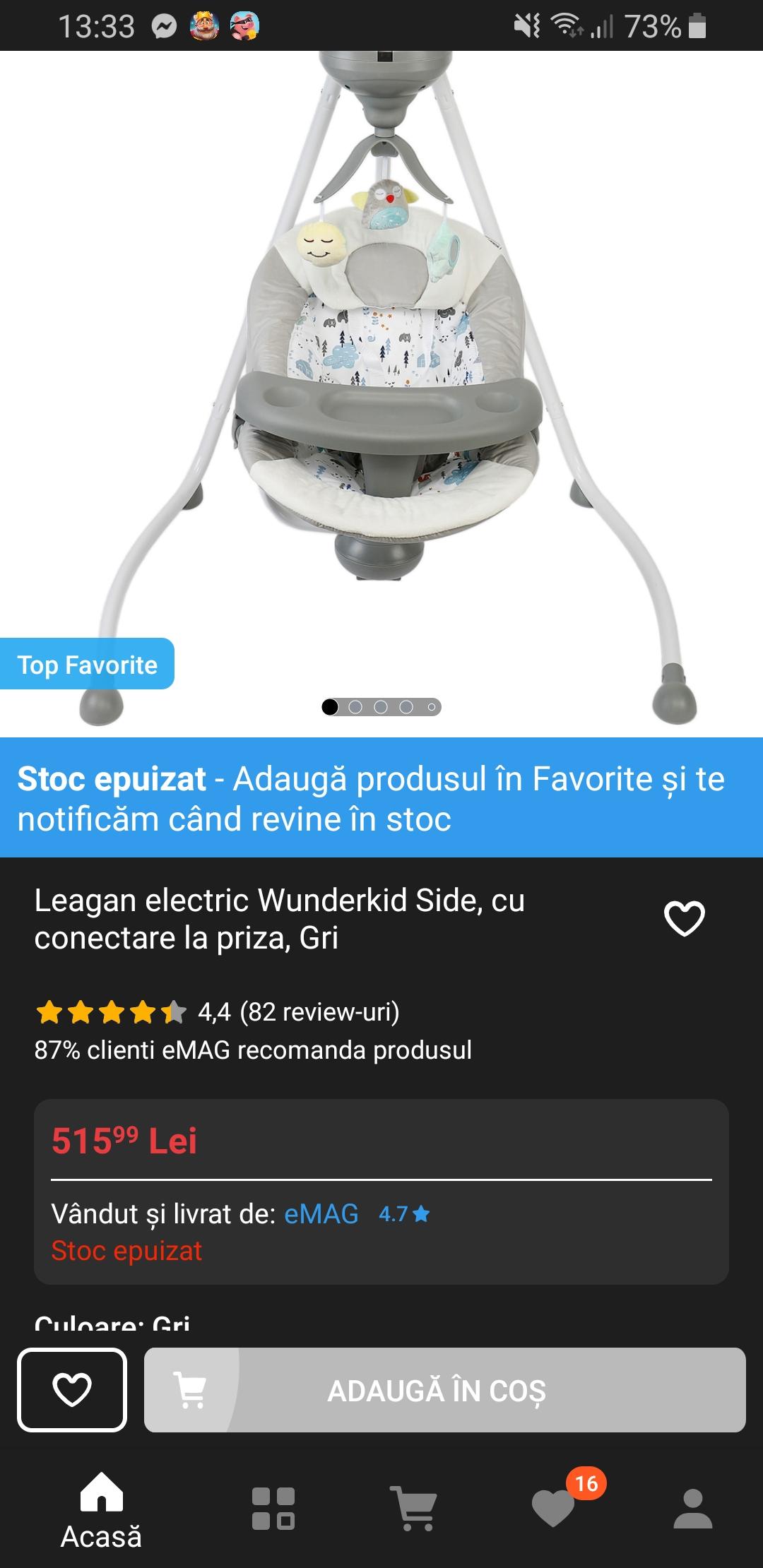
Task: Tap the image gallery page indicator
Action: 381,707
